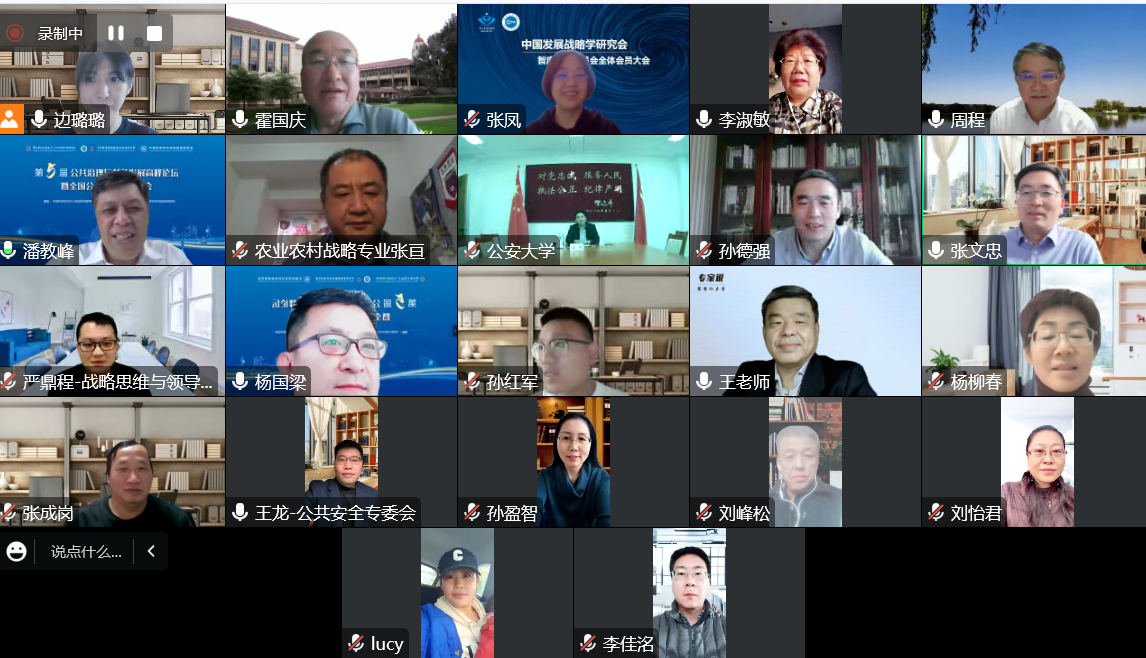Screen dimensions: 1146x658
Task: Stop the recording
Action: point(154,33)
